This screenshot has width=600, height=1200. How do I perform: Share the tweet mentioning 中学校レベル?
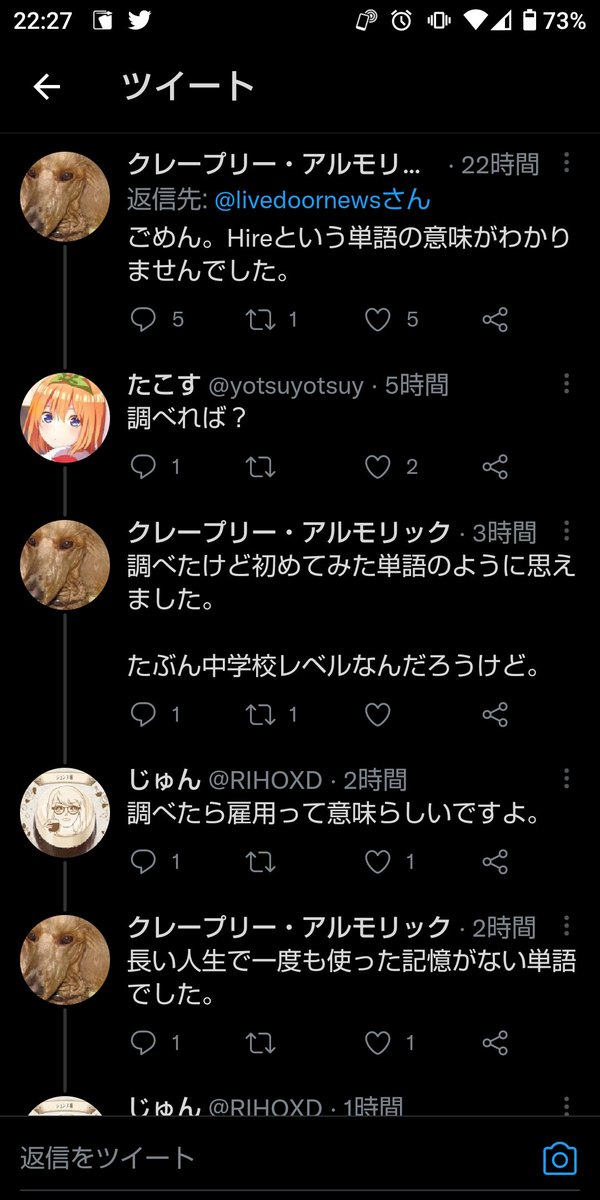[x=495, y=714]
